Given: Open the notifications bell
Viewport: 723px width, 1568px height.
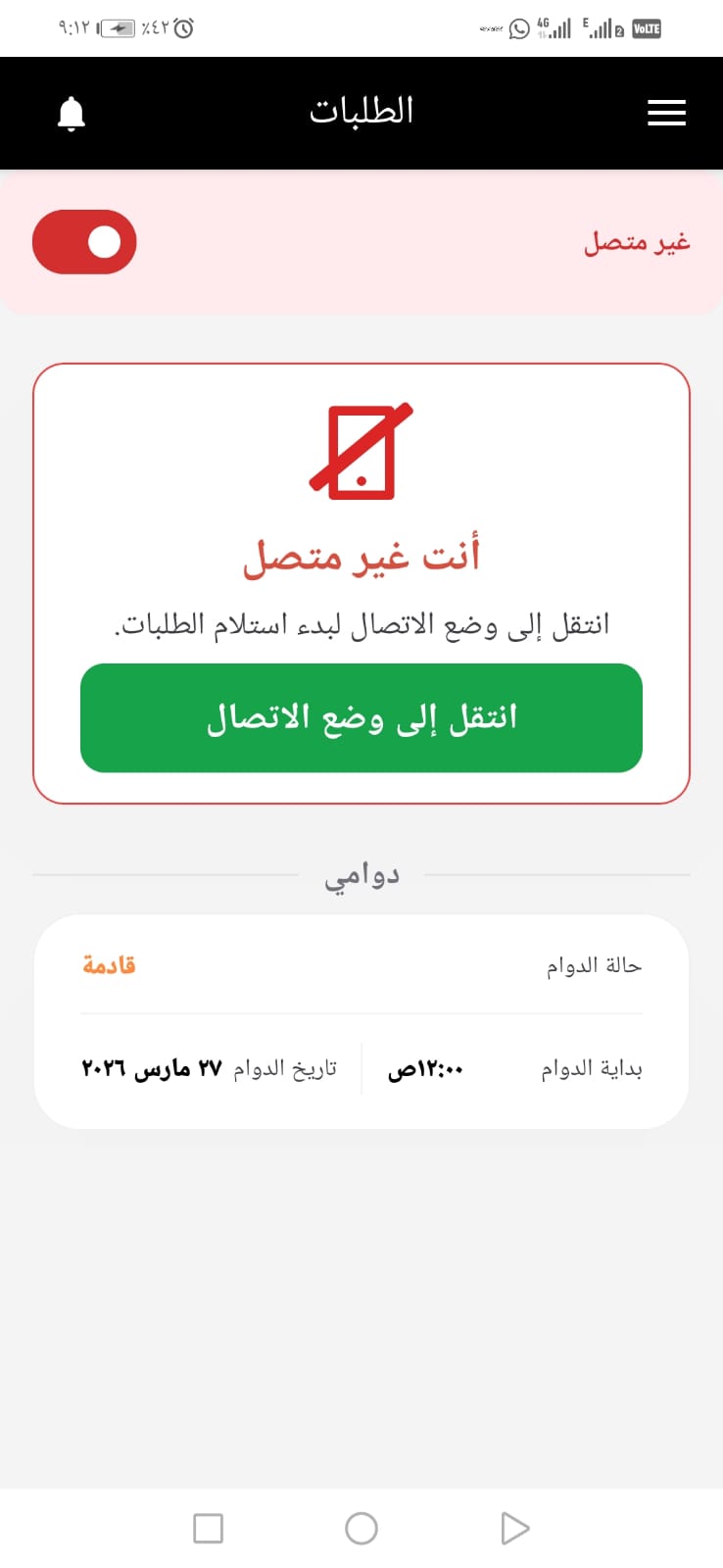Looking at the screenshot, I should (x=72, y=114).
